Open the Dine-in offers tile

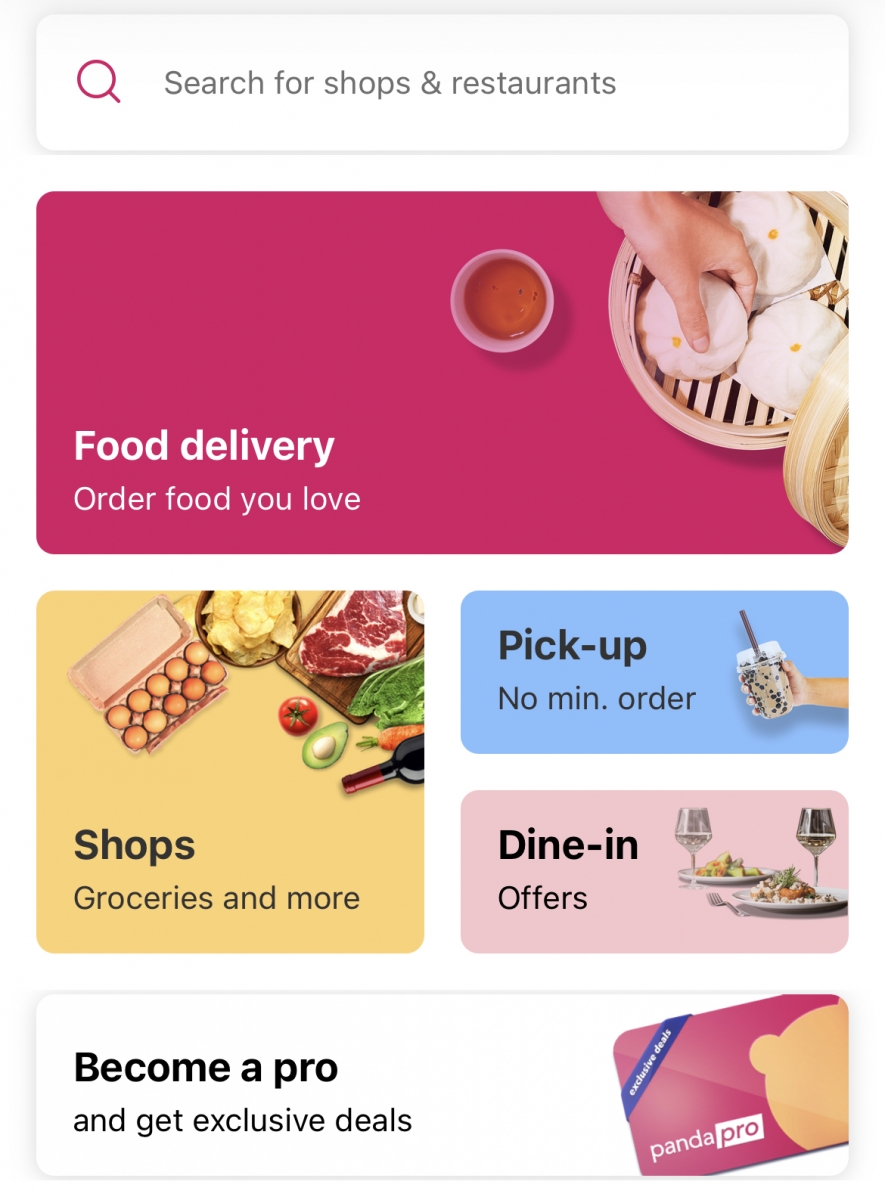655,870
